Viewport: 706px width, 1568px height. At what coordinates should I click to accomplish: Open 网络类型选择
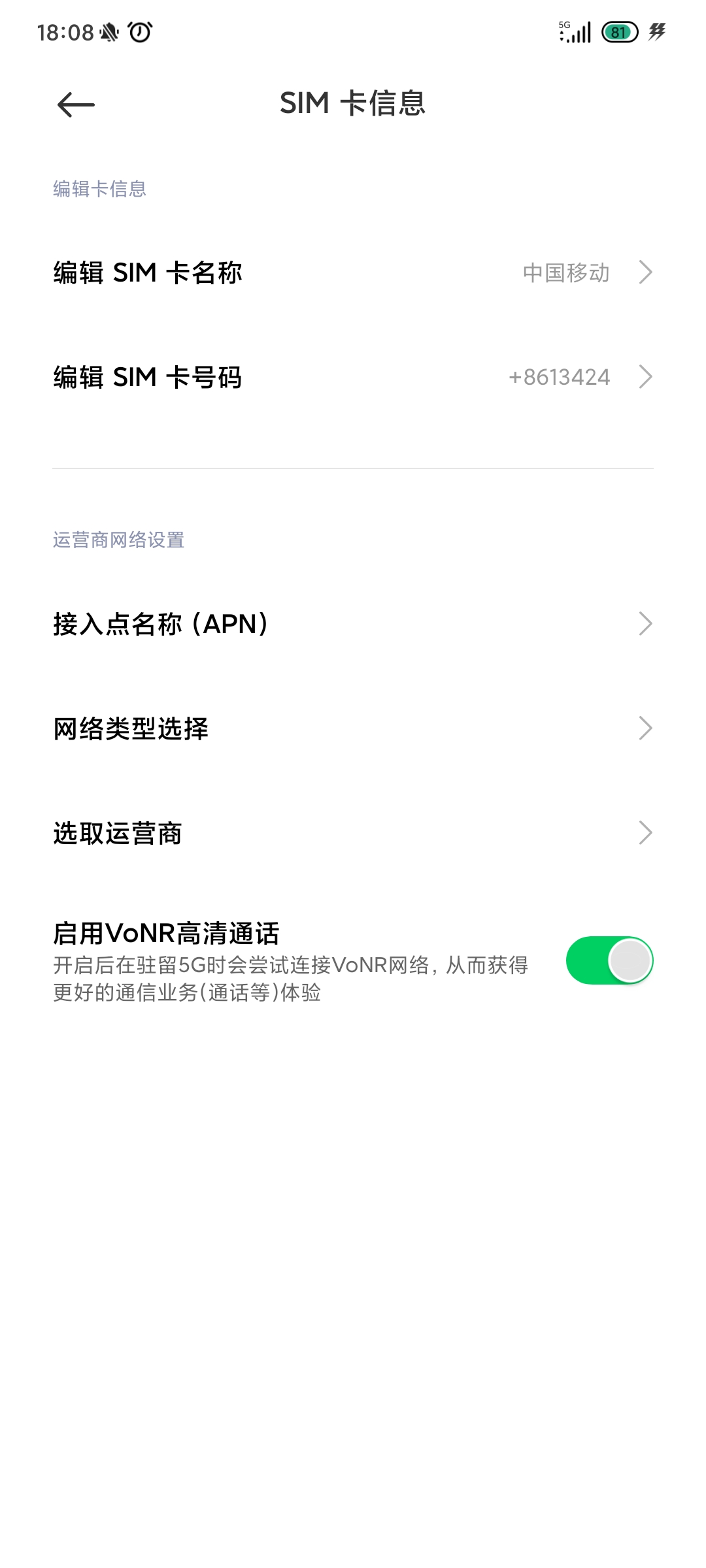pyautogui.click(x=353, y=728)
